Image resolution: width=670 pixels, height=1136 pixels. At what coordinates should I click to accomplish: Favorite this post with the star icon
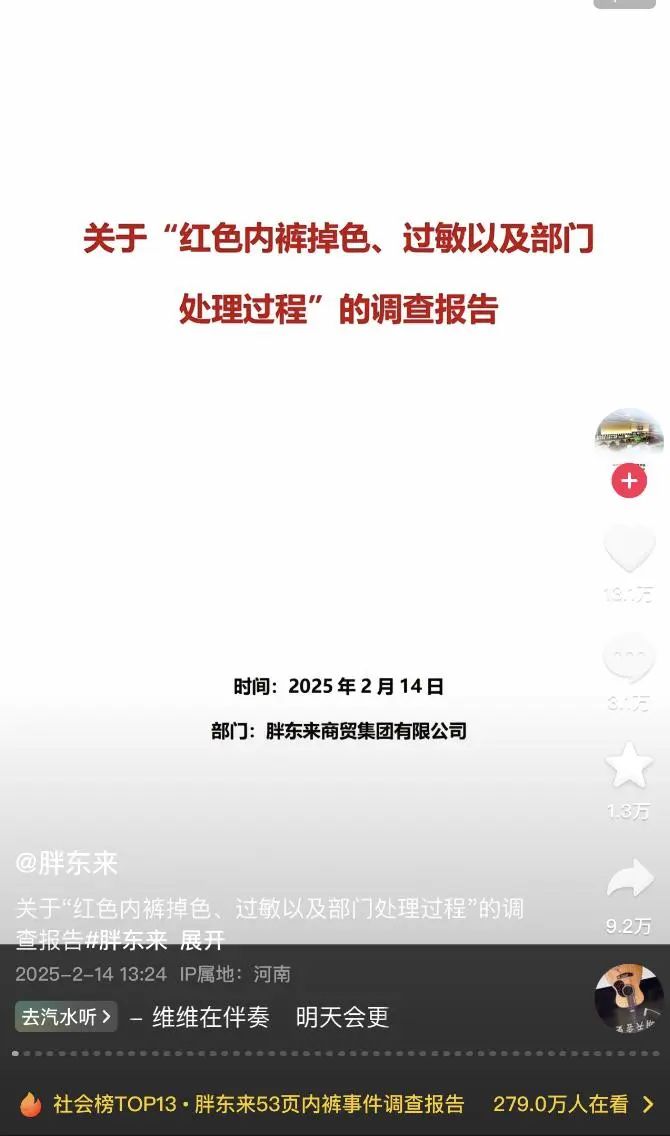pos(629,766)
